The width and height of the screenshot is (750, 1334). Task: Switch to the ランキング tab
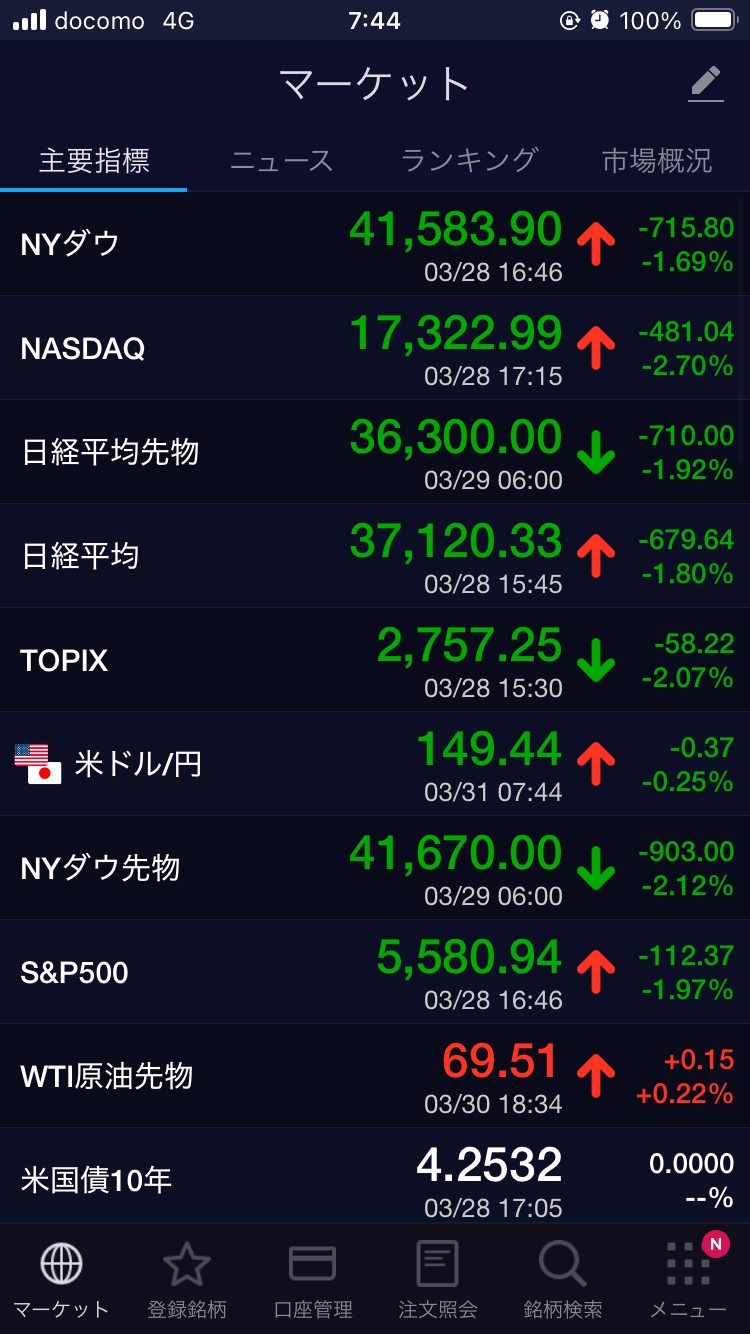469,160
